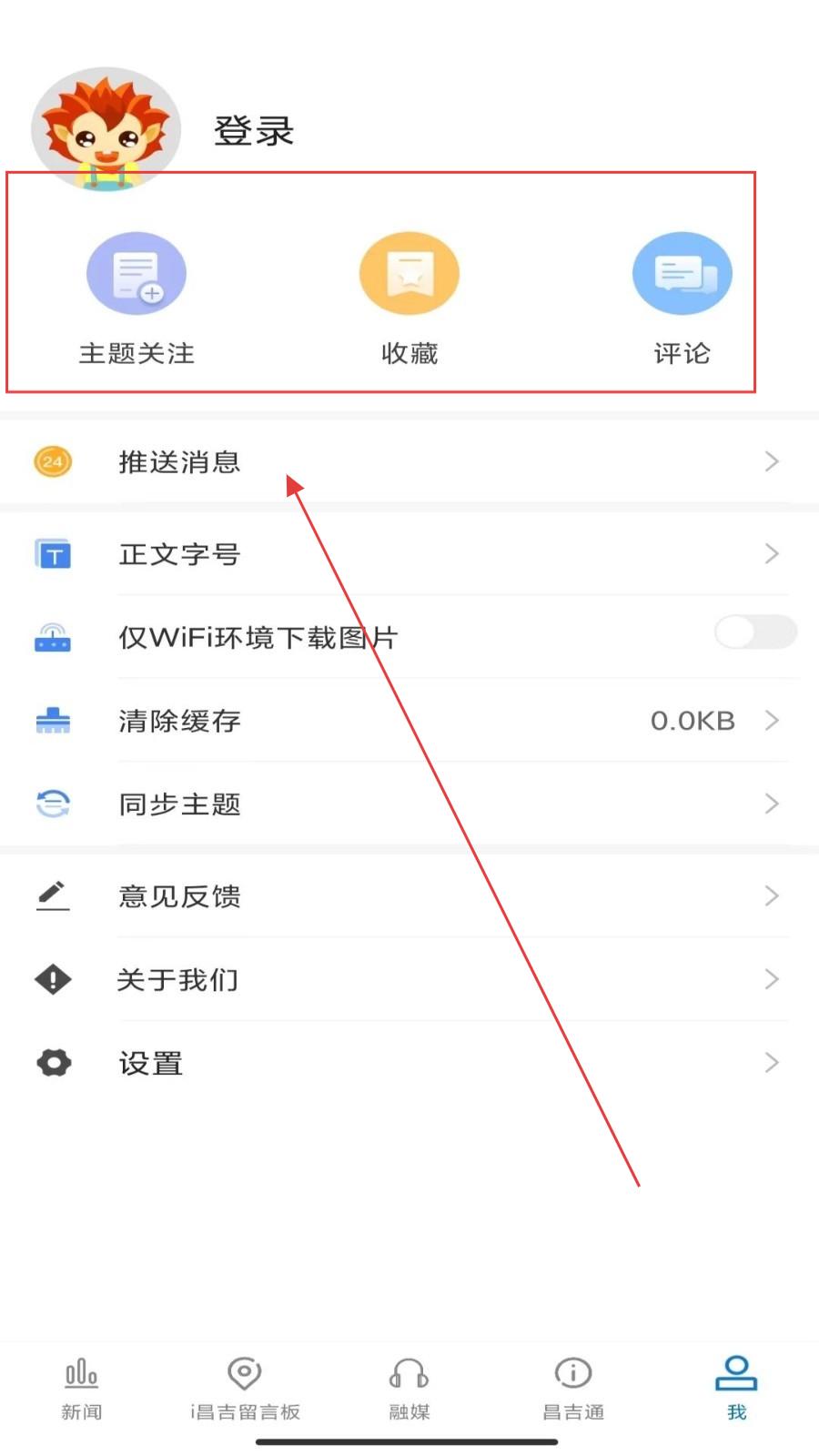The image size is (819, 1456).
Task: Switch to the i昌吉留言板 tab
Action: pos(245,1388)
